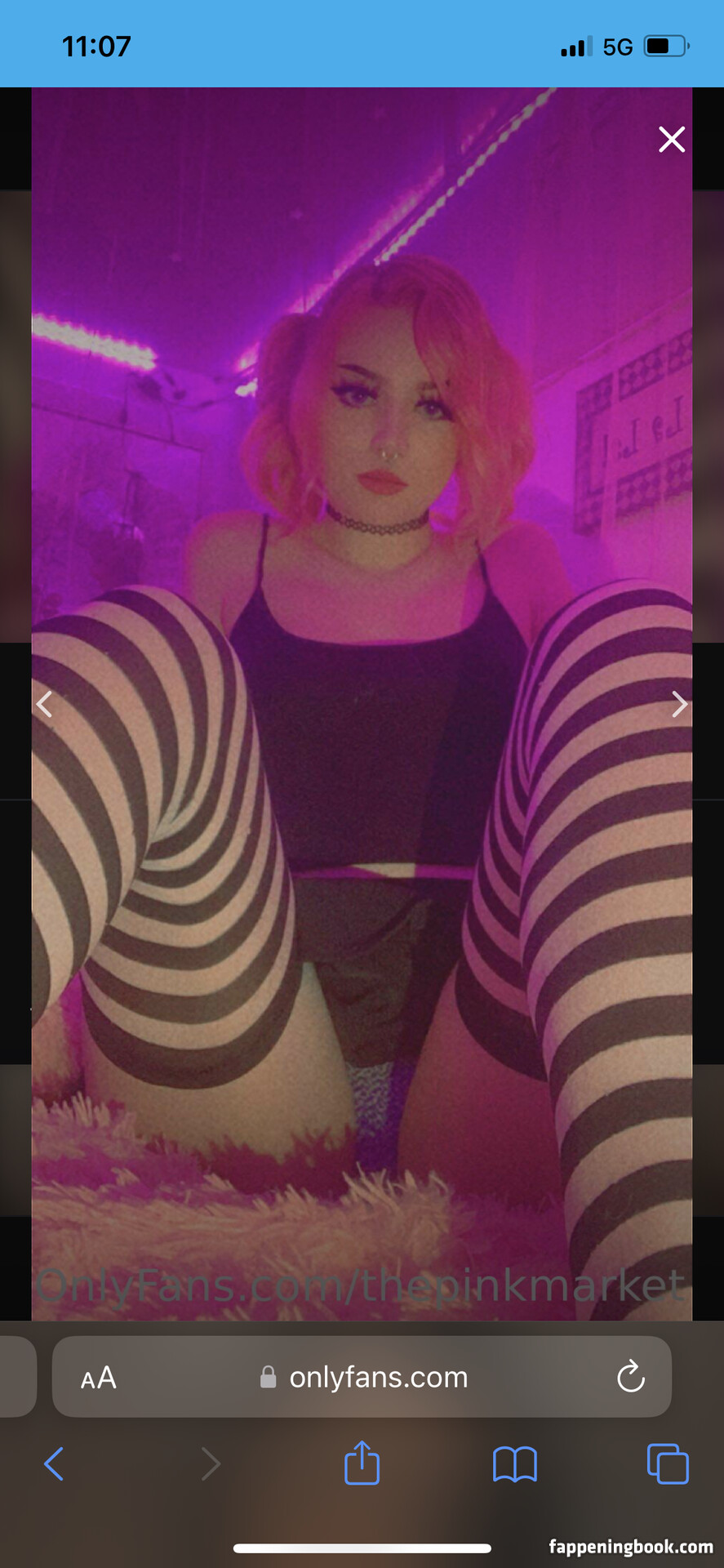The height and width of the screenshot is (1568, 724).
Task: Show open Safari tabs
Action: (667, 1463)
